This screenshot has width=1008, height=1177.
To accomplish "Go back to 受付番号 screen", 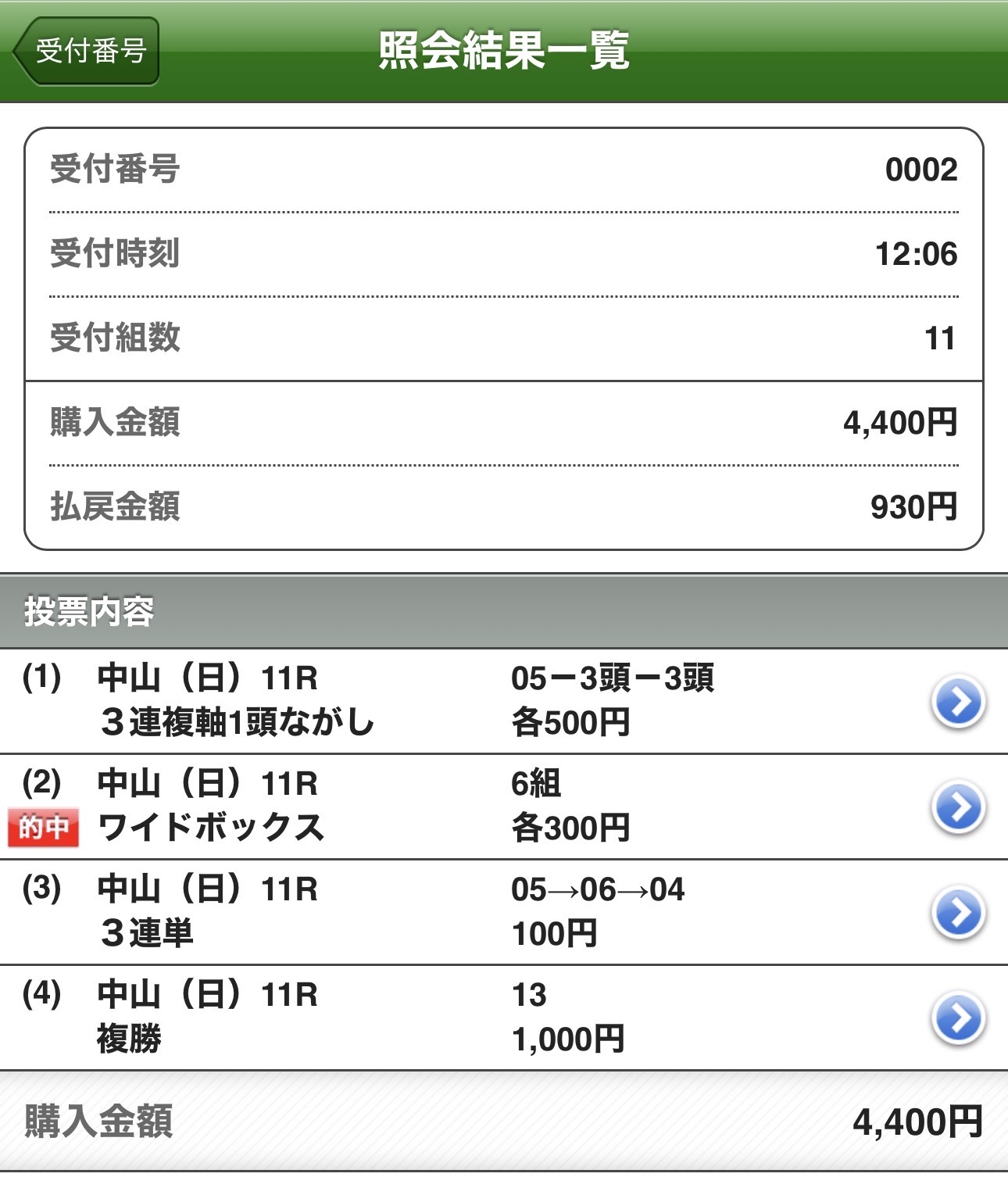I will (88, 52).
